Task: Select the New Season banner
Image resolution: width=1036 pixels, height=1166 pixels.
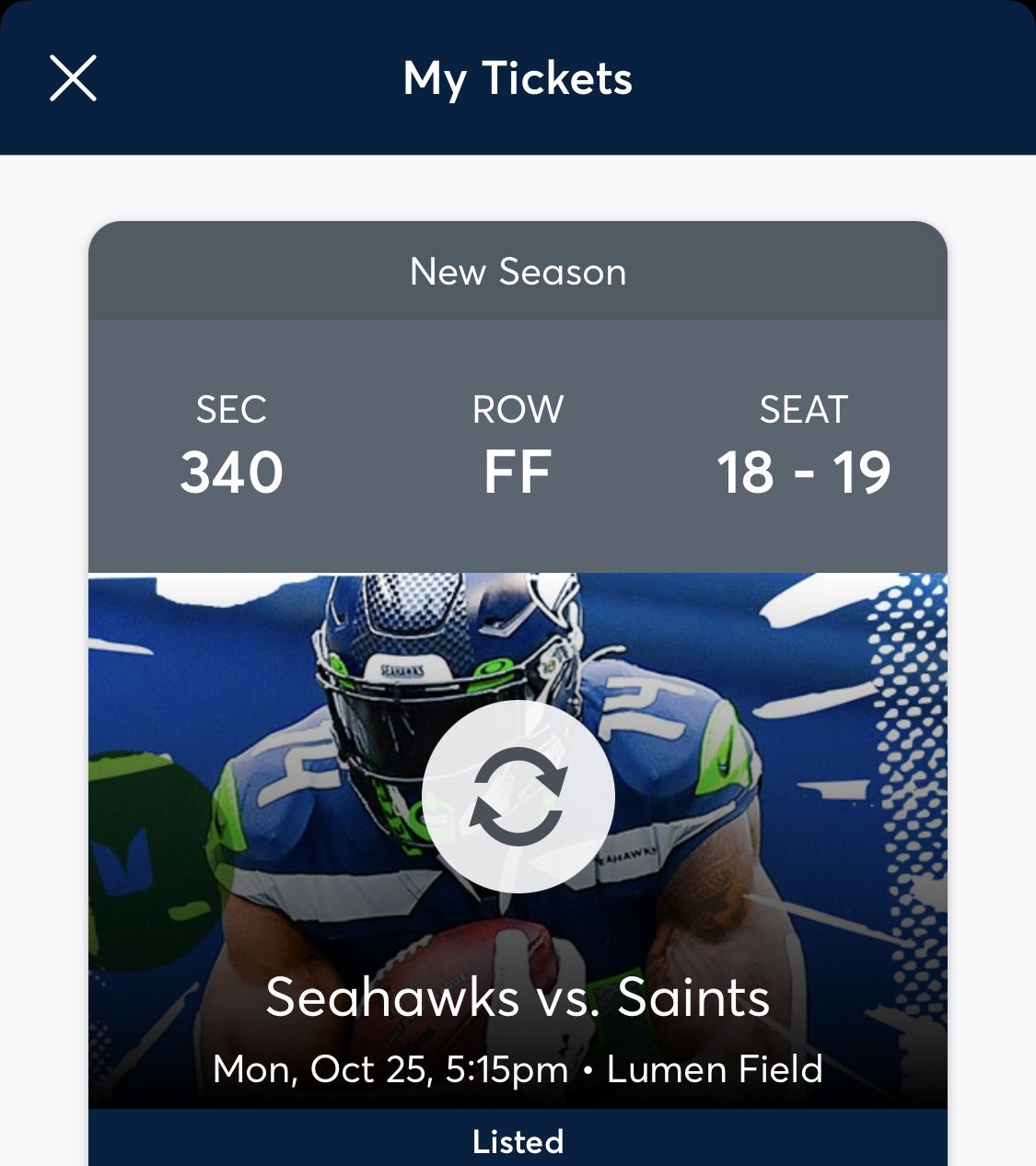Action: coord(518,272)
